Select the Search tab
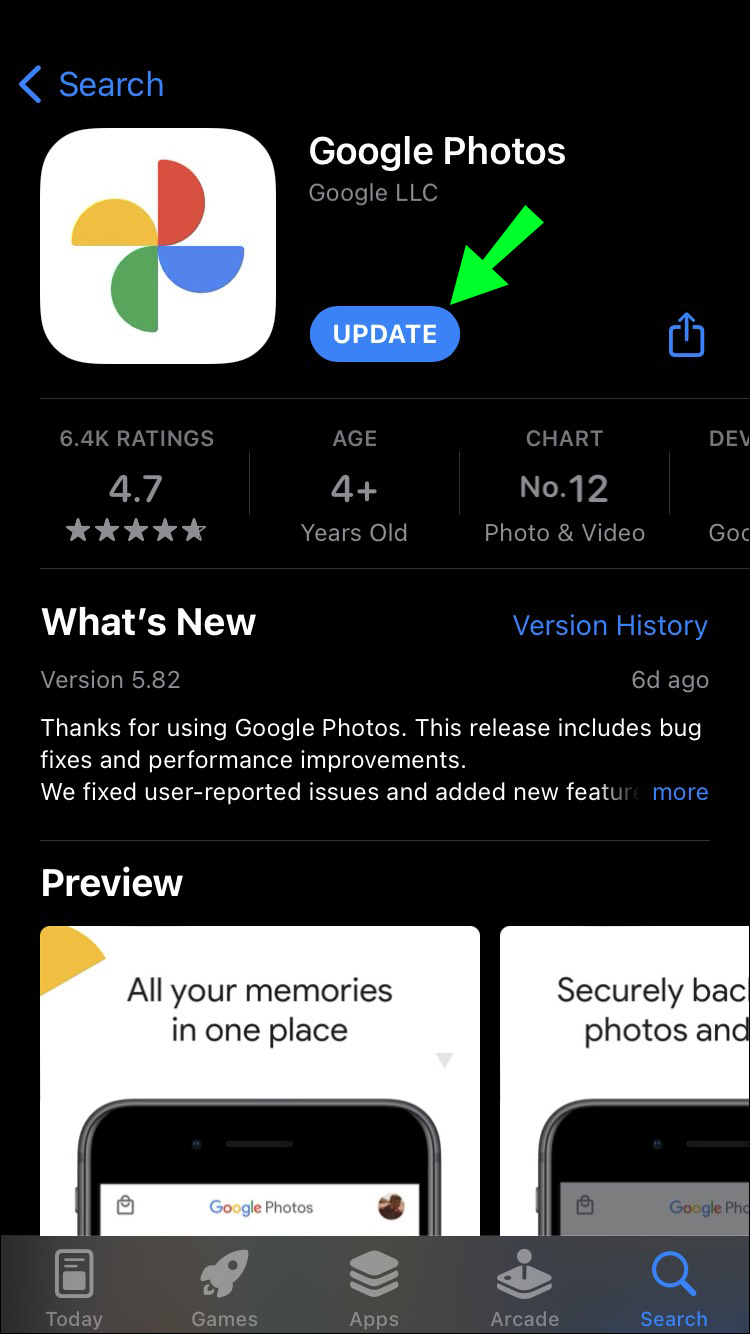 674,1288
